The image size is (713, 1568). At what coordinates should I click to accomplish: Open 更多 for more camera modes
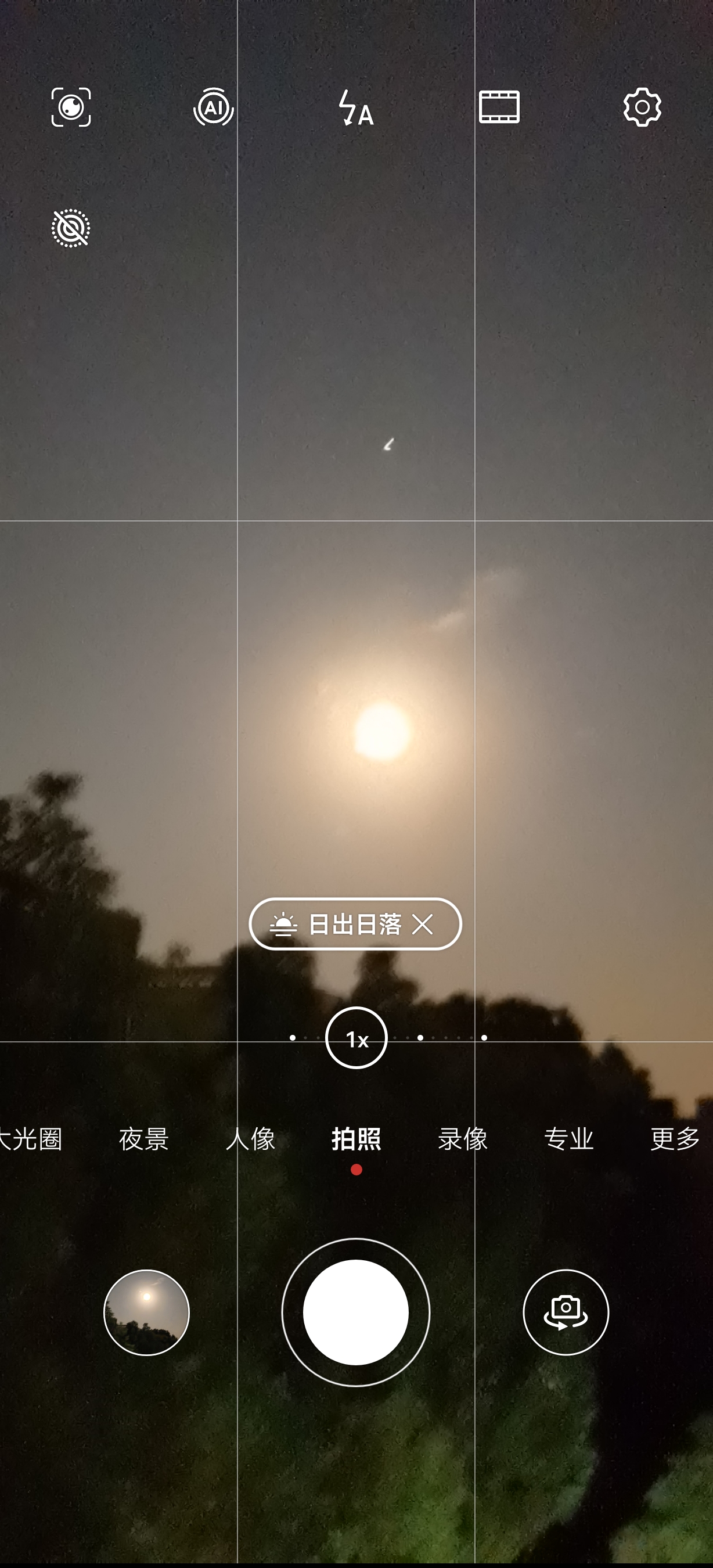coord(675,1139)
